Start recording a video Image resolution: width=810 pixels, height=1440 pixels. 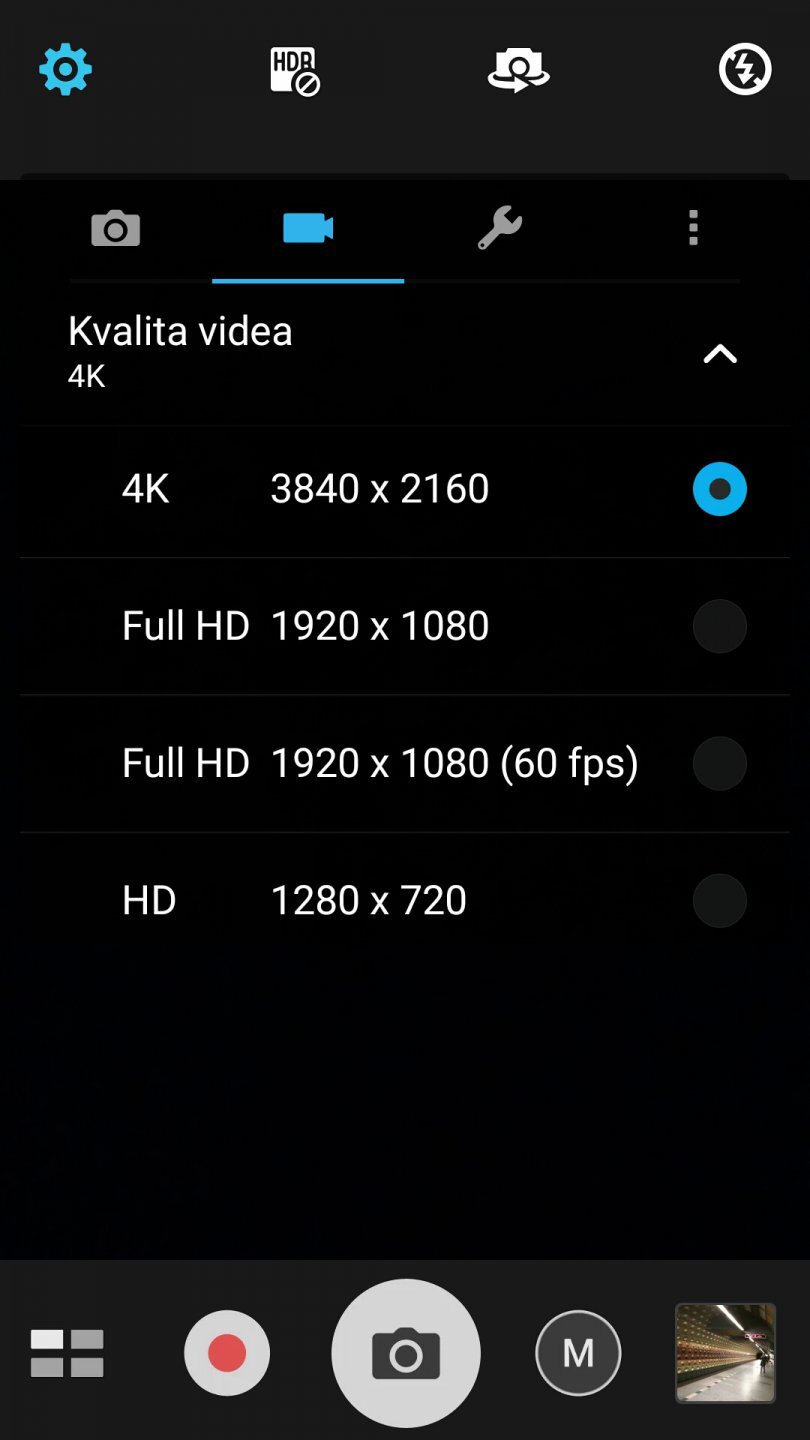point(227,1353)
